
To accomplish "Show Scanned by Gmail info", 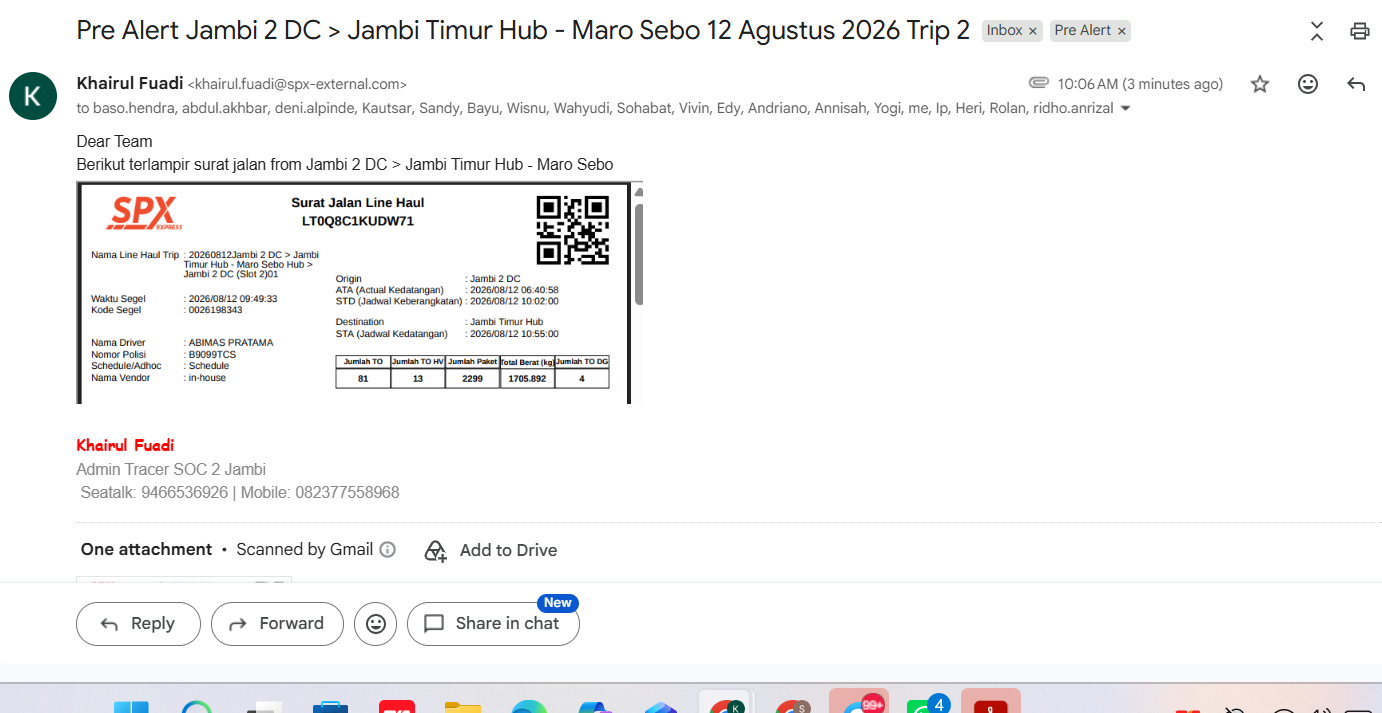I will click(x=388, y=550).
